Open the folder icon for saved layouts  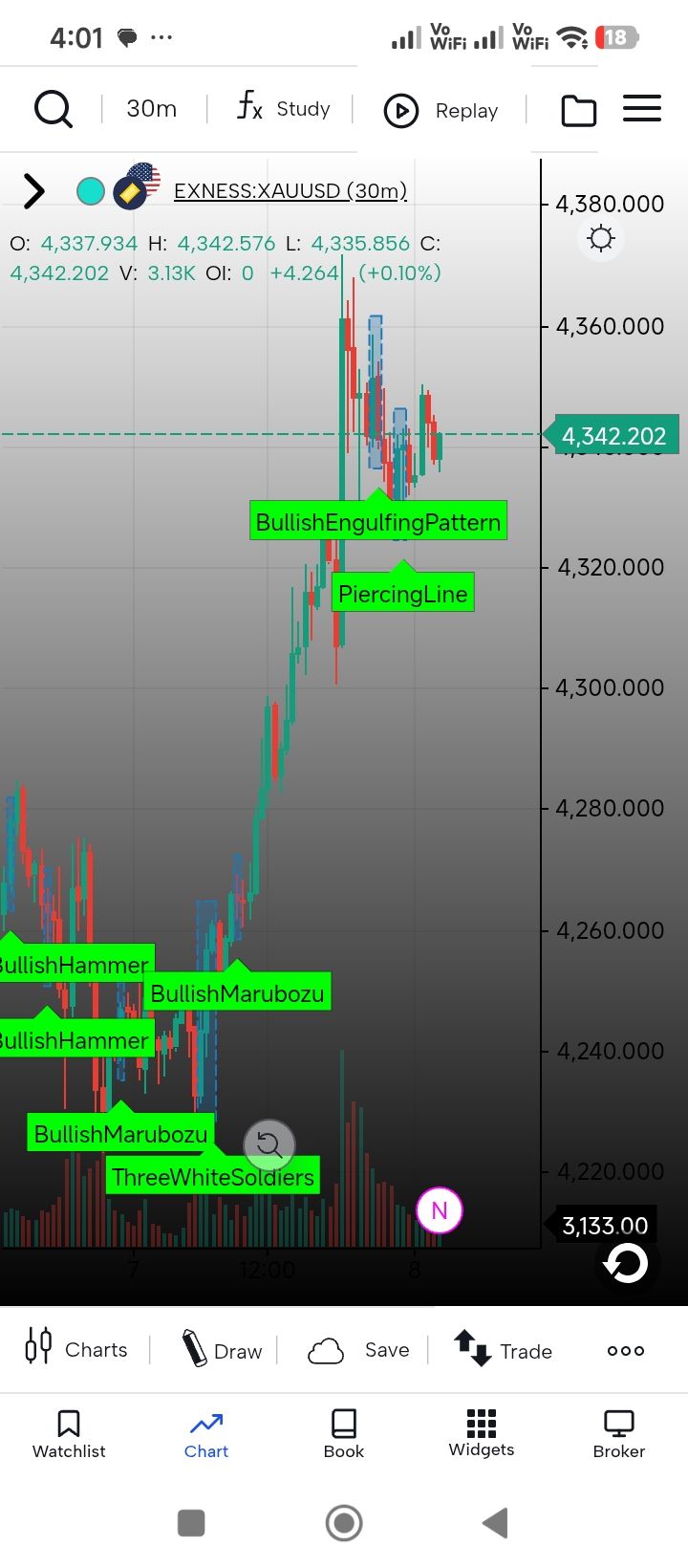(578, 111)
